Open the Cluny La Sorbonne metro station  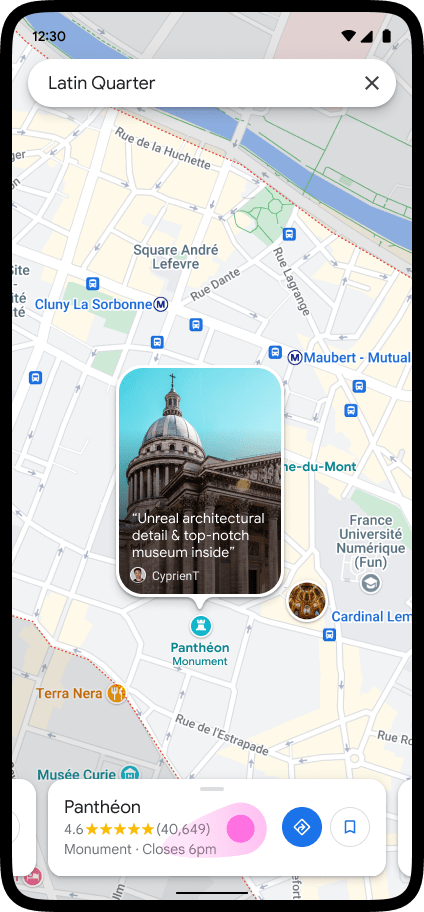(x=161, y=304)
